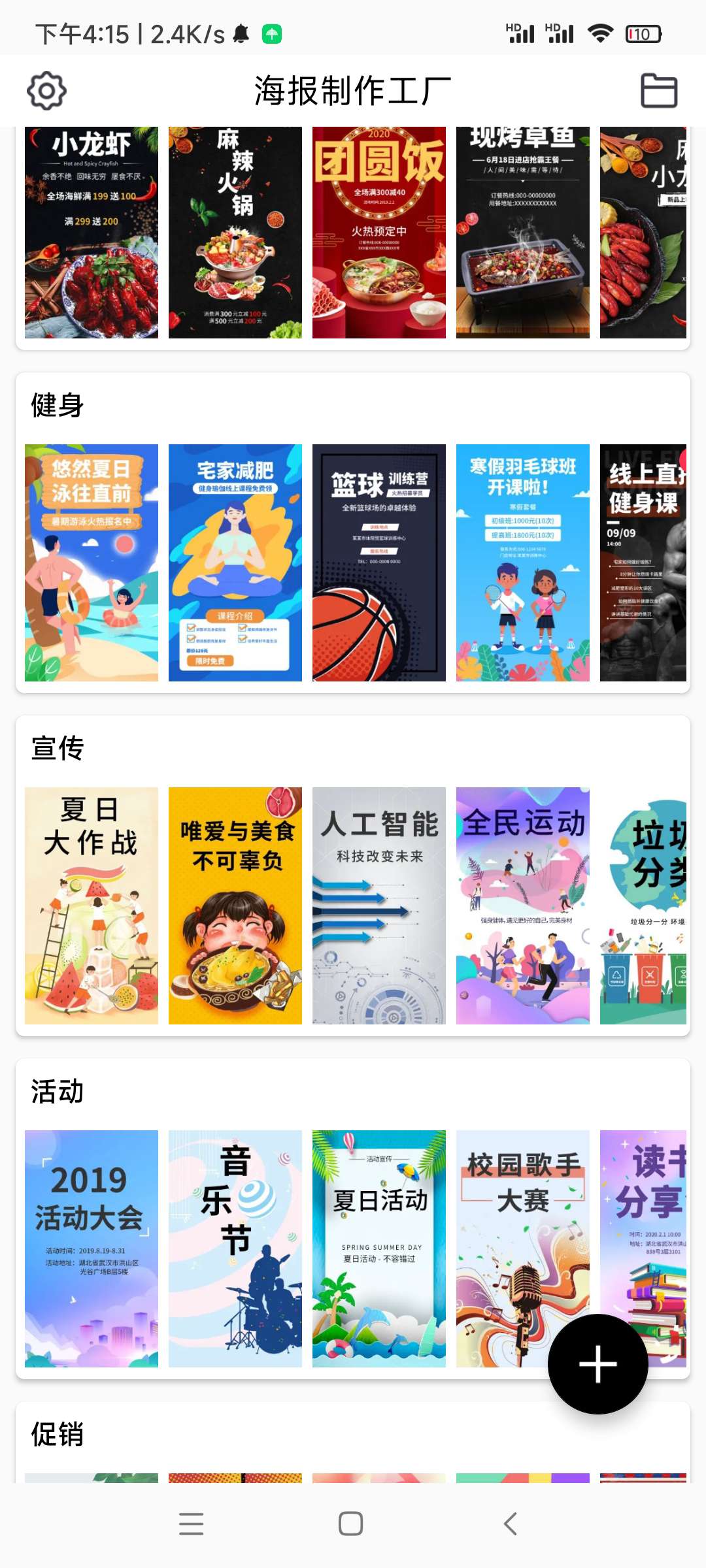
Task: Open the 夏日活动 summer event template
Action: [379, 1249]
